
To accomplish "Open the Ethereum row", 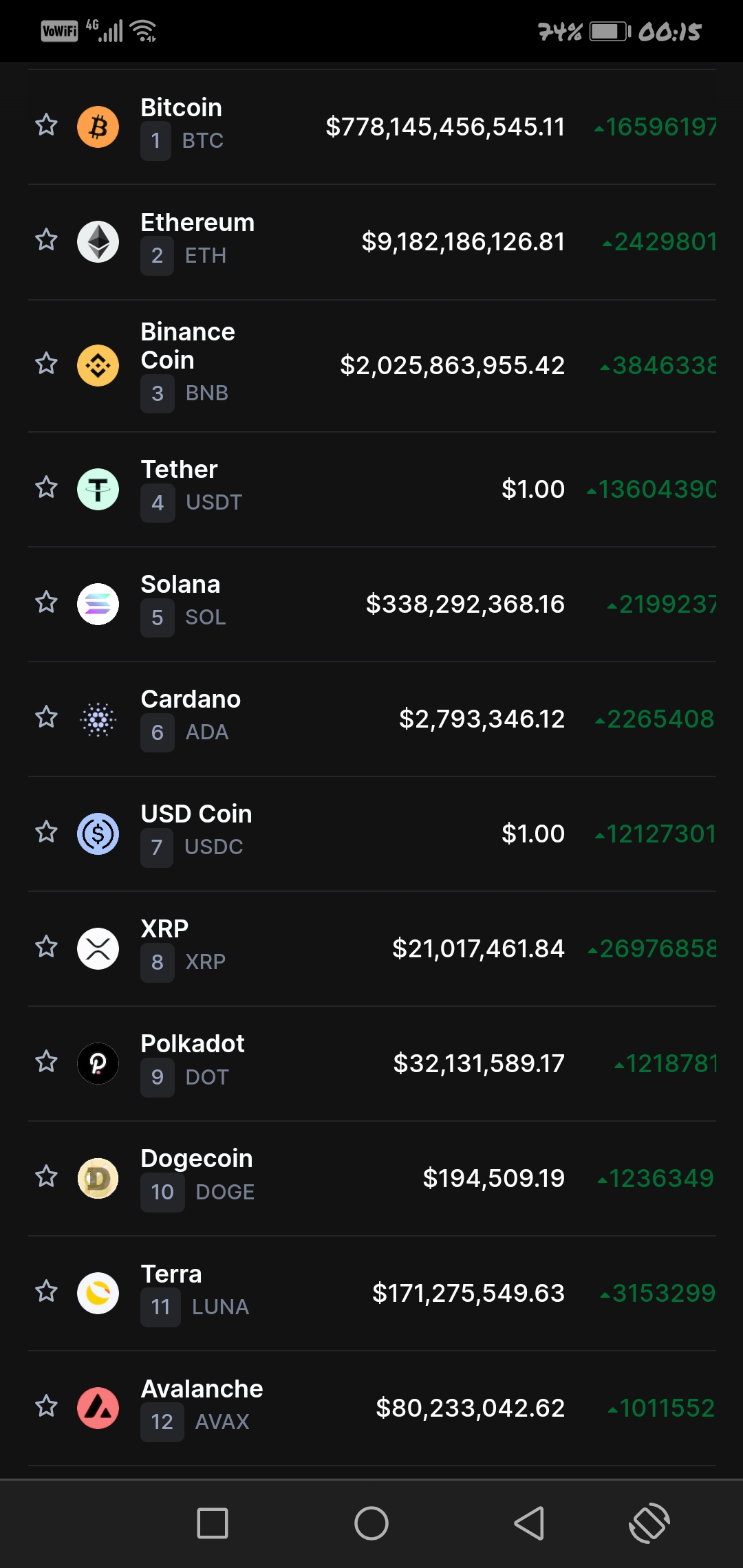I will (x=371, y=242).
